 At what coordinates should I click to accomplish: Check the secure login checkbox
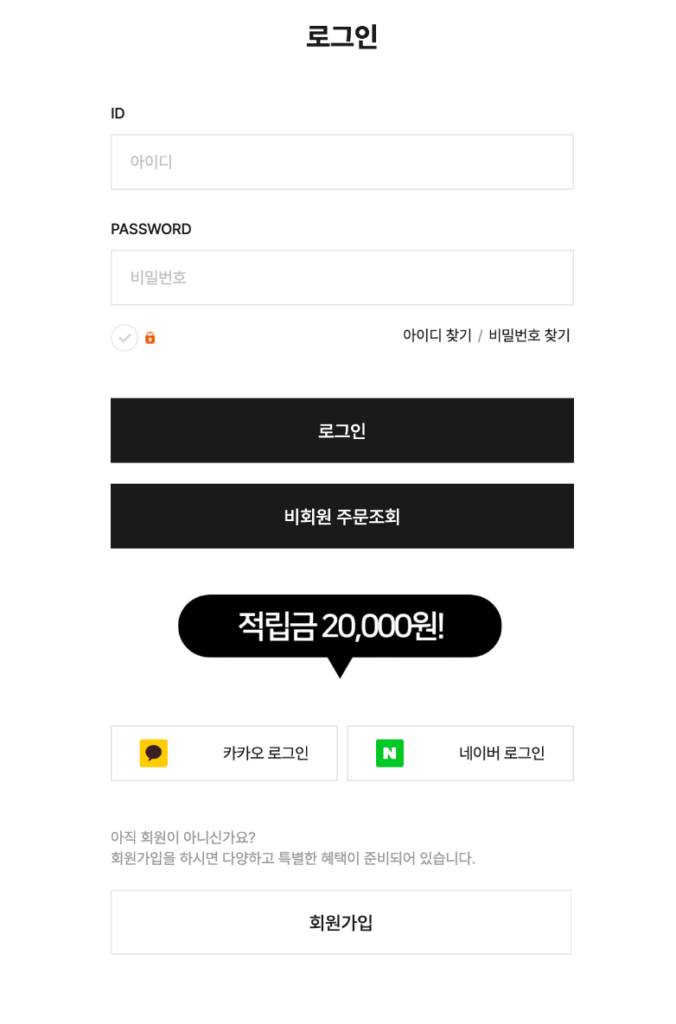124,338
